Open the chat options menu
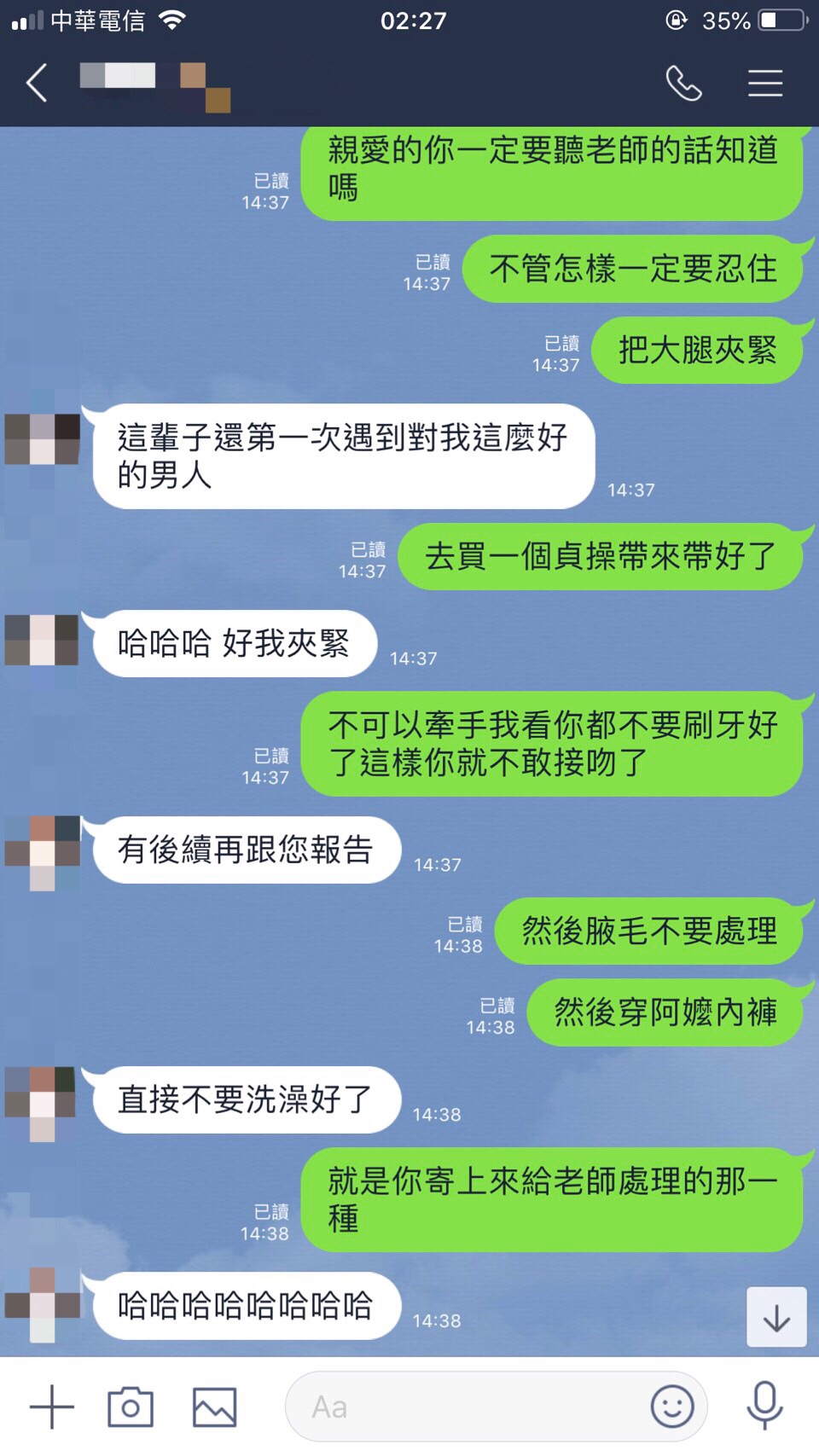 point(764,84)
